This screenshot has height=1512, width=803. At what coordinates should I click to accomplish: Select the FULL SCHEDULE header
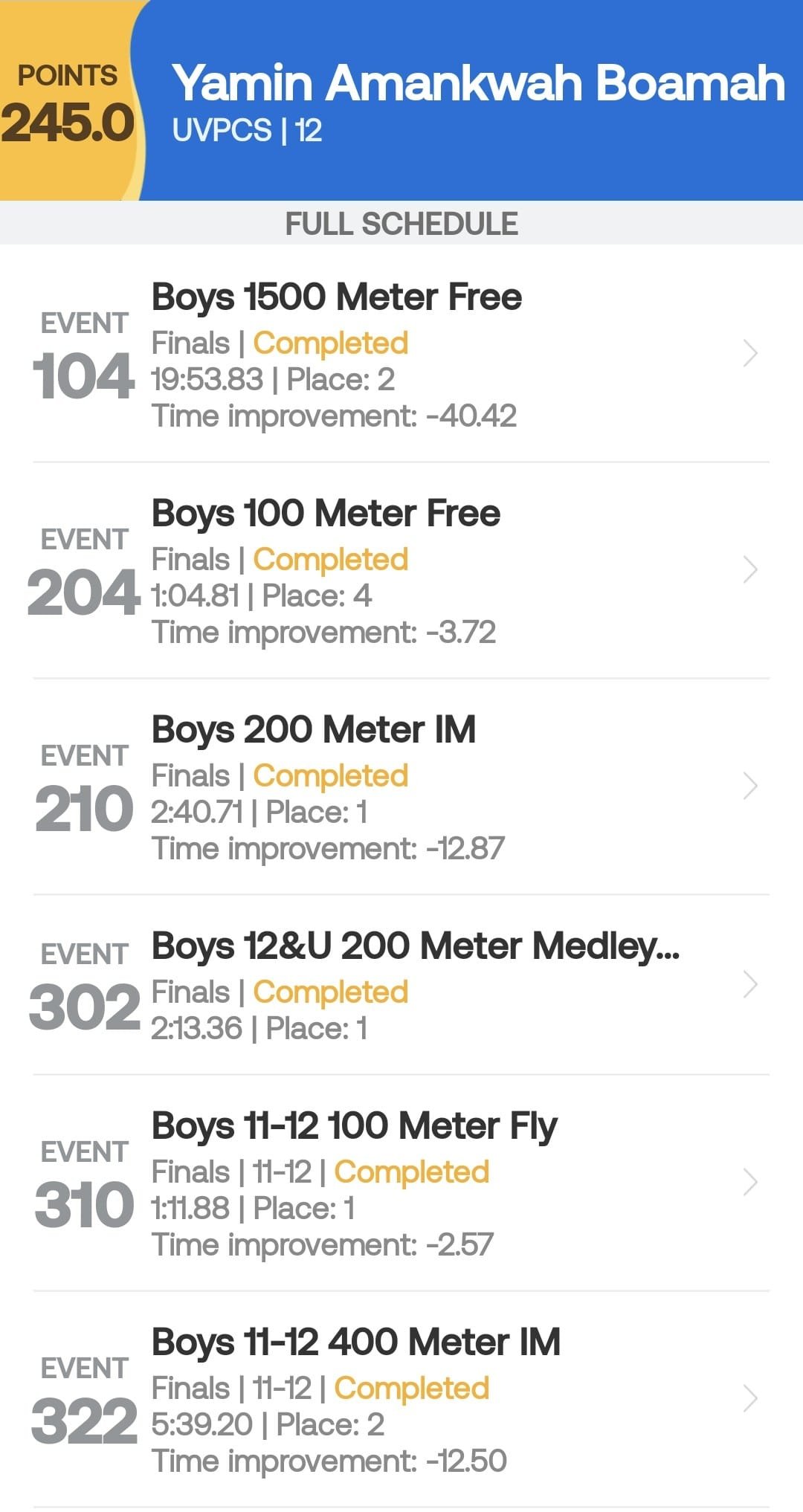(401, 222)
